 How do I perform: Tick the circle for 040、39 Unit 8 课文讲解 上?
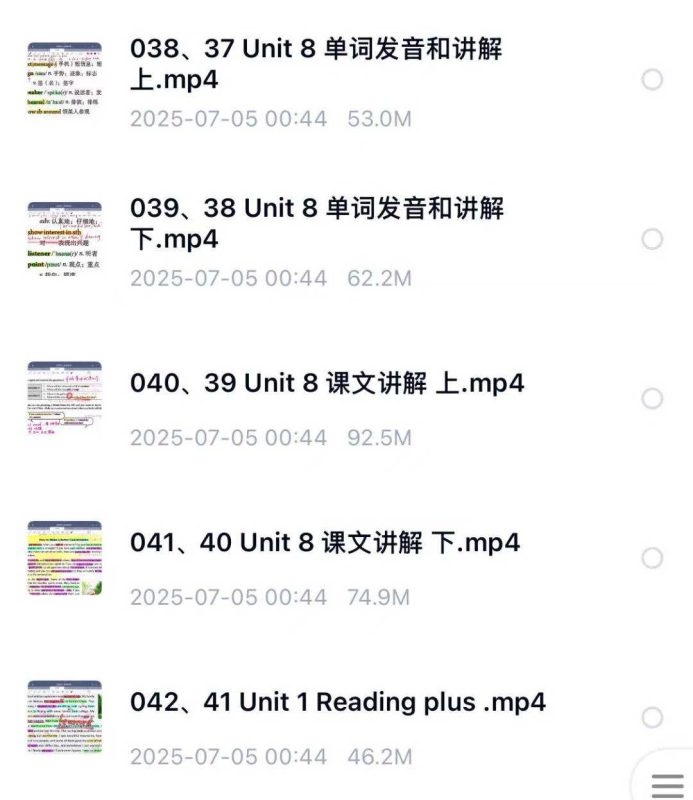[x=652, y=399]
